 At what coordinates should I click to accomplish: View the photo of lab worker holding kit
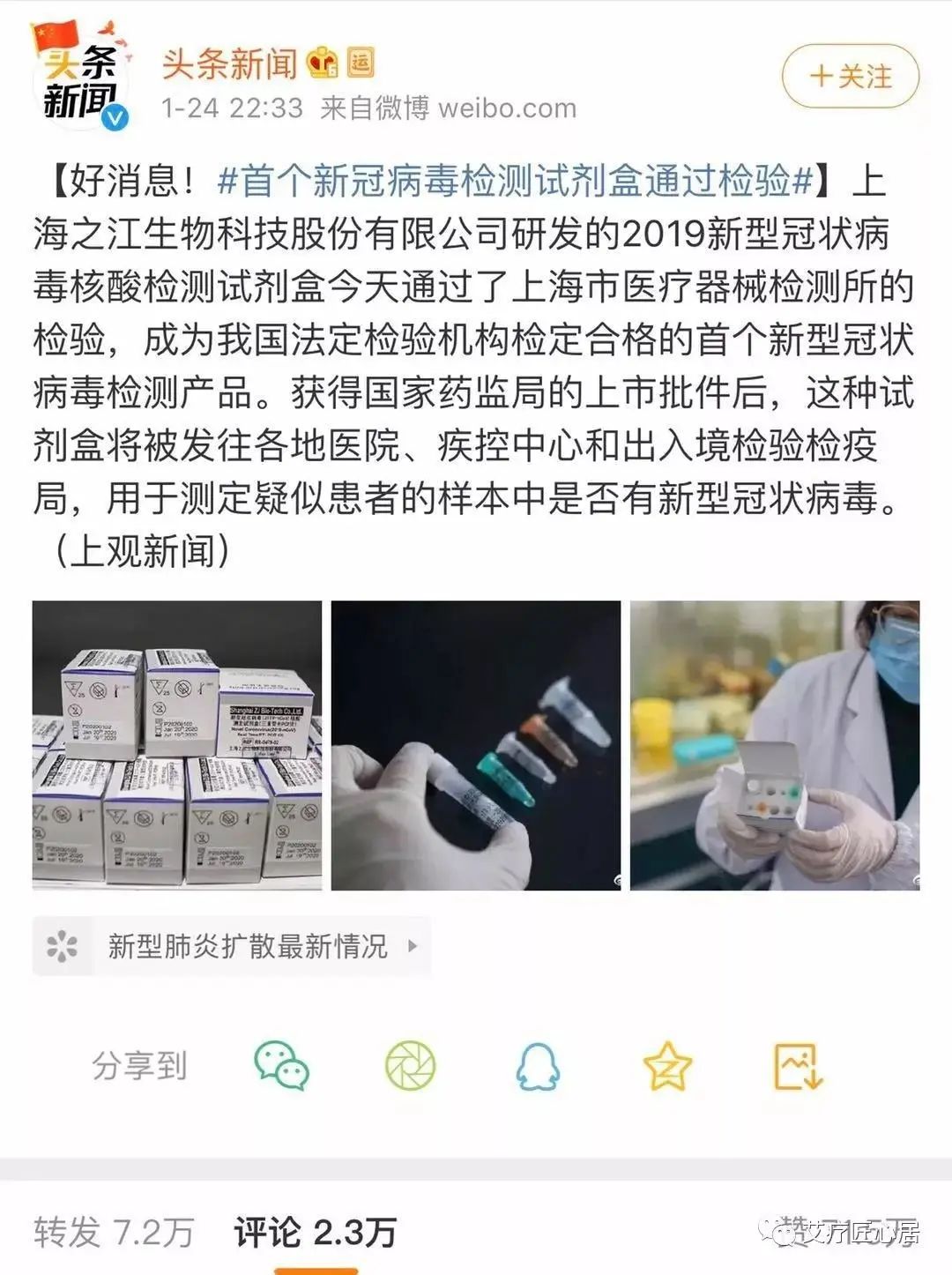(774, 745)
